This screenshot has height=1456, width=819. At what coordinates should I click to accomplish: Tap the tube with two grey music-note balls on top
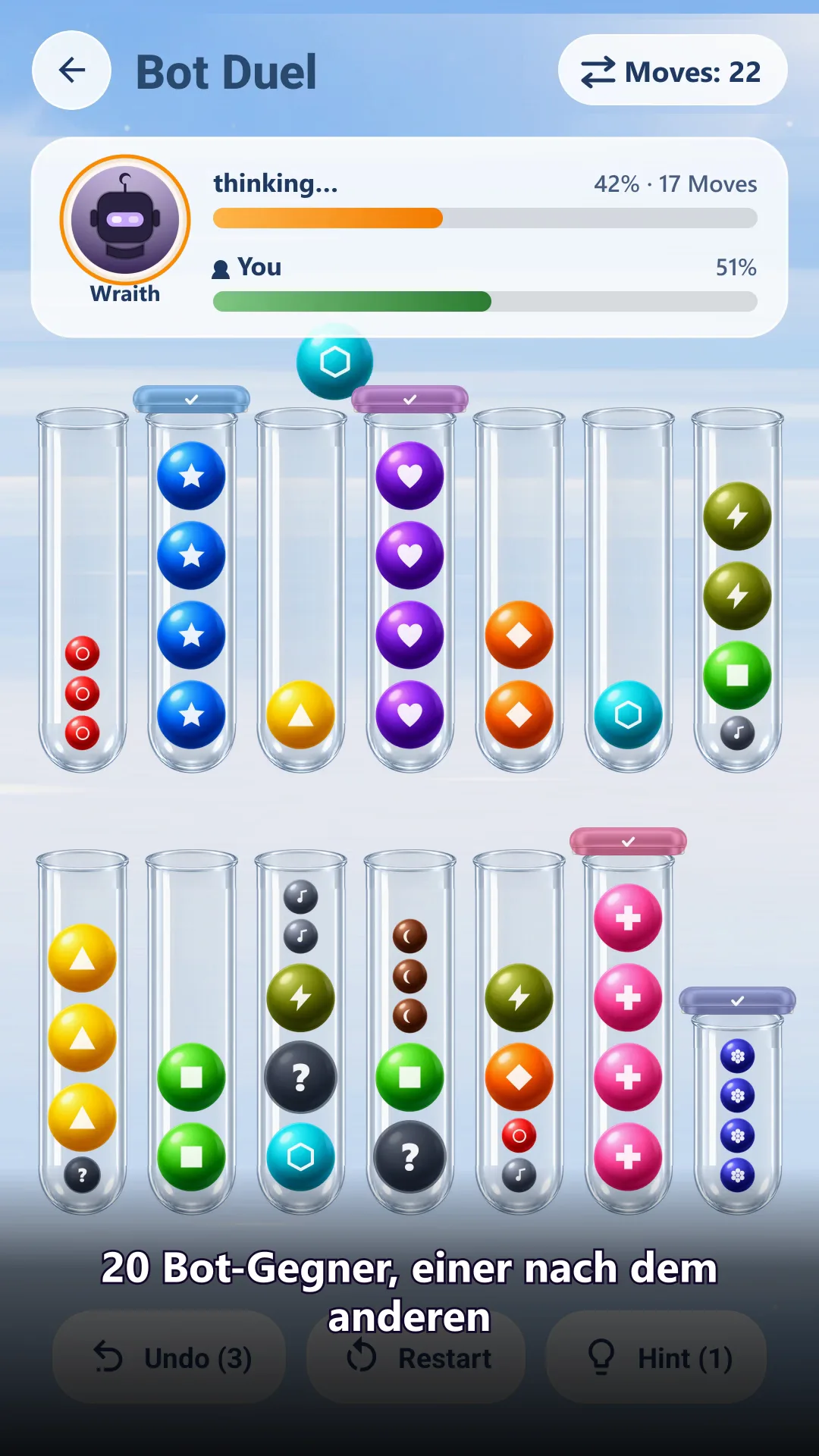pyautogui.click(x=301, y=1032)
